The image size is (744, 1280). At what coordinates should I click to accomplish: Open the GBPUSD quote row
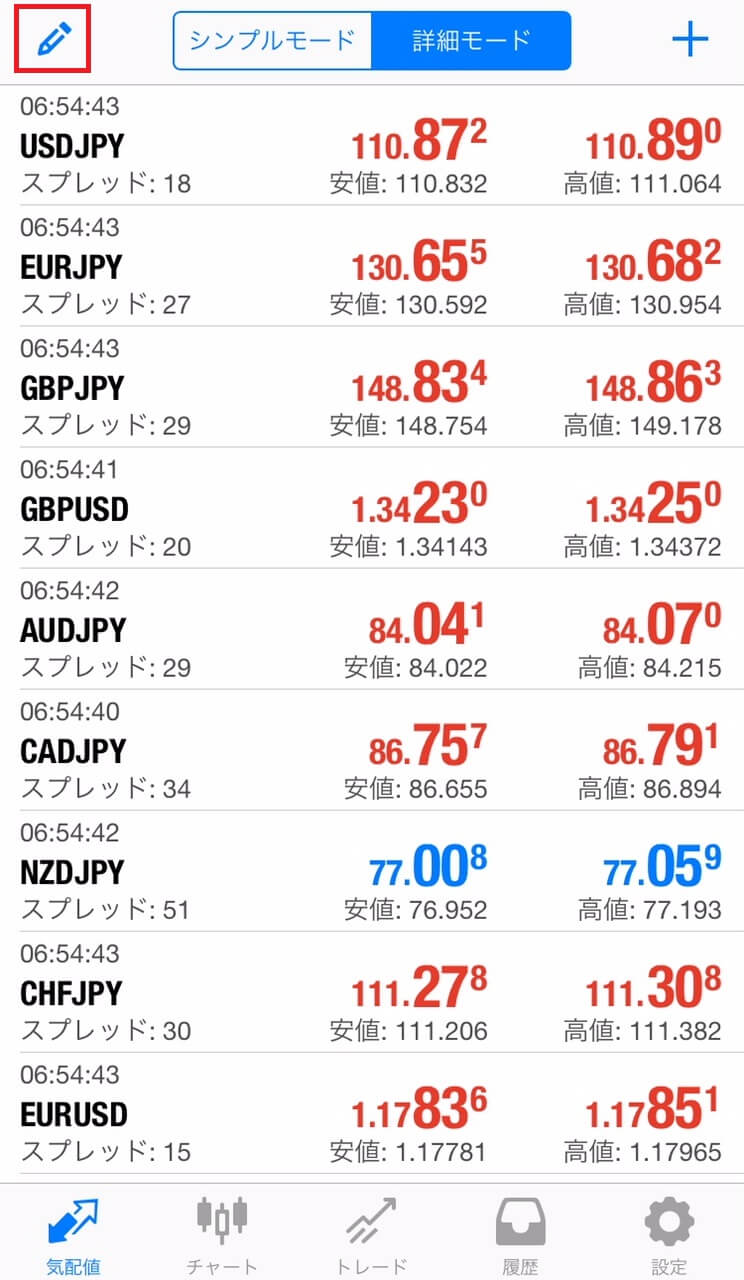[x=372, y=508]
